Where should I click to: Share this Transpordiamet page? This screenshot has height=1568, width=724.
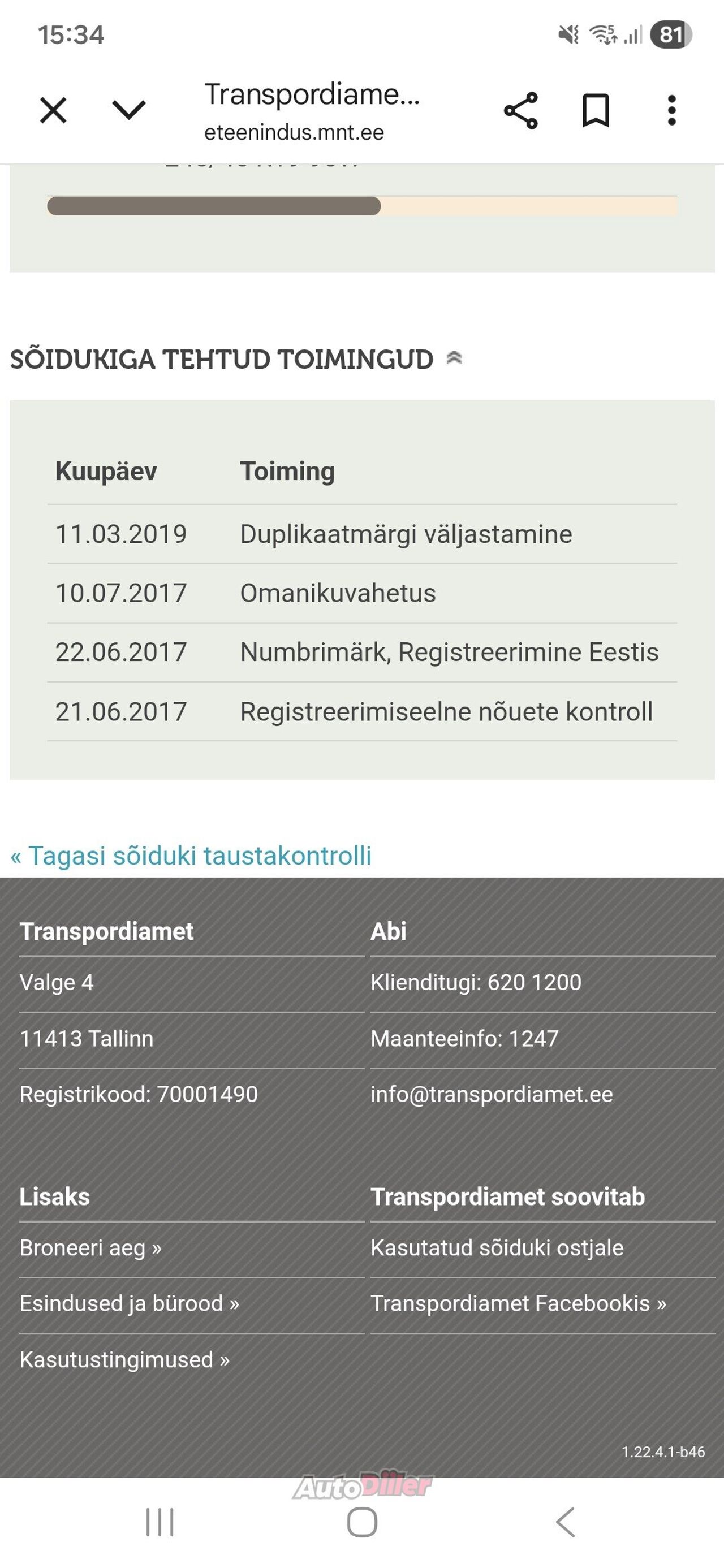pyautogui.click(x=520, y=111)
